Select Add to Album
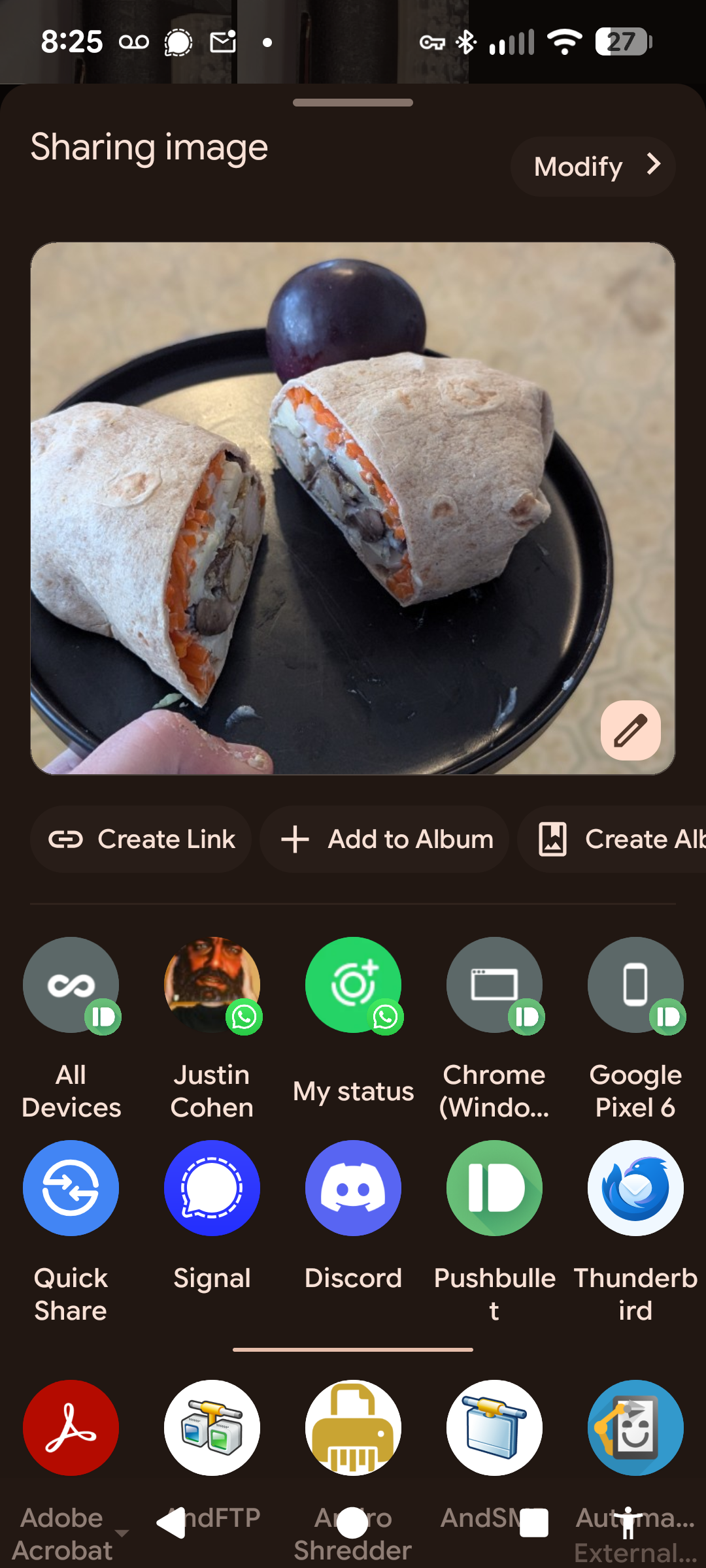The height and width of the screenshot is (1568, 706). tap(386, 840)
